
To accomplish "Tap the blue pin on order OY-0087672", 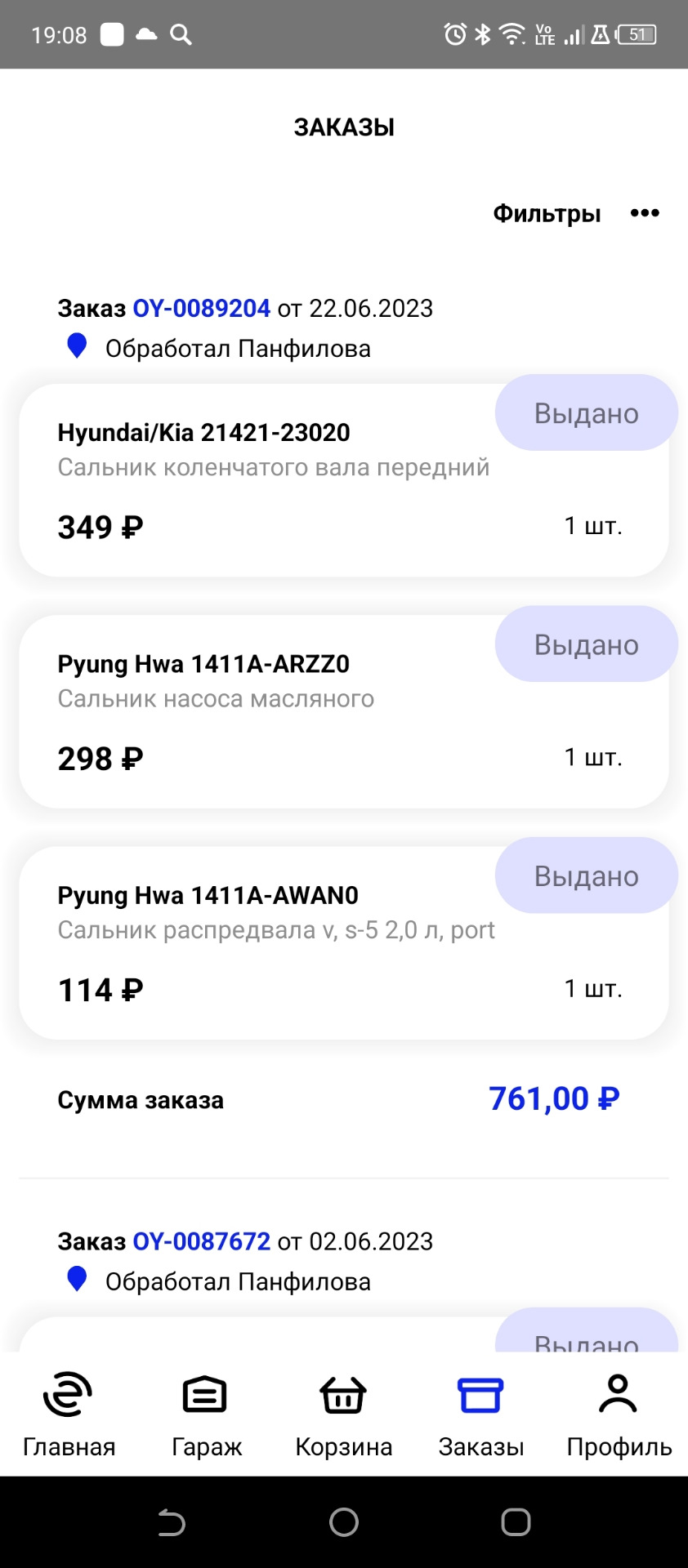I will tap(78, 1280).
